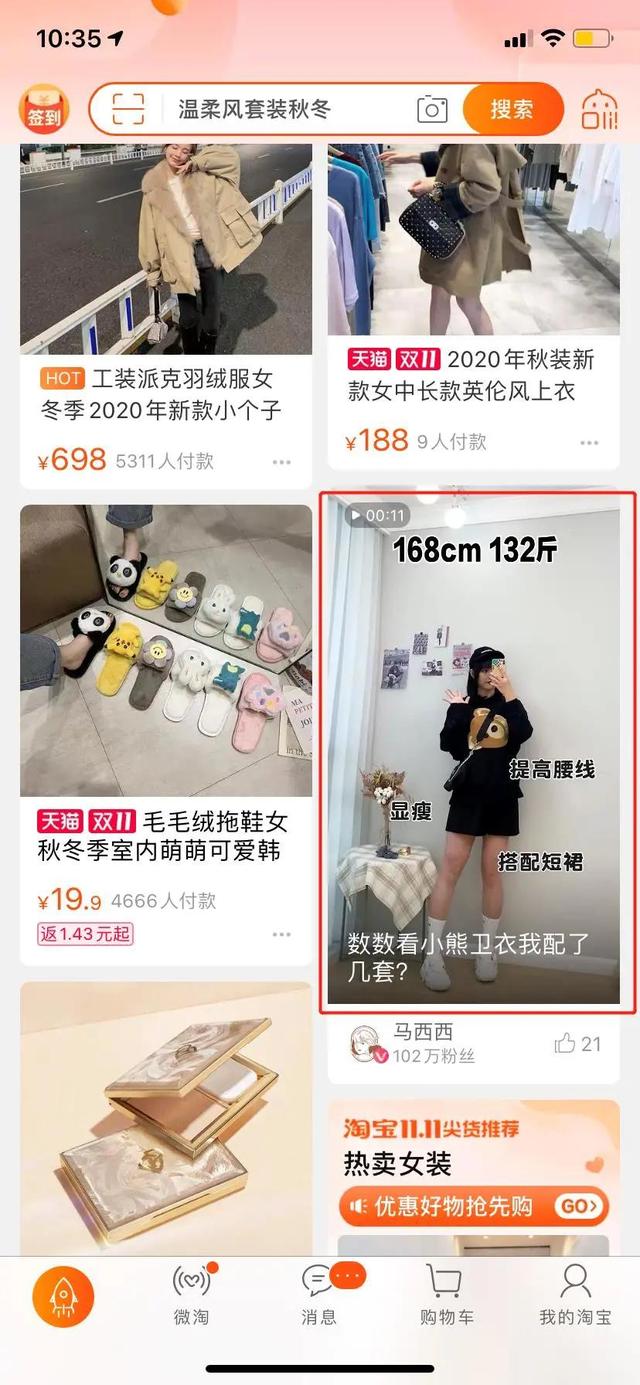Open the compact powder product card
Image resolution: width=640 pixels, height=1385 pixels.
pos(166,1120)
